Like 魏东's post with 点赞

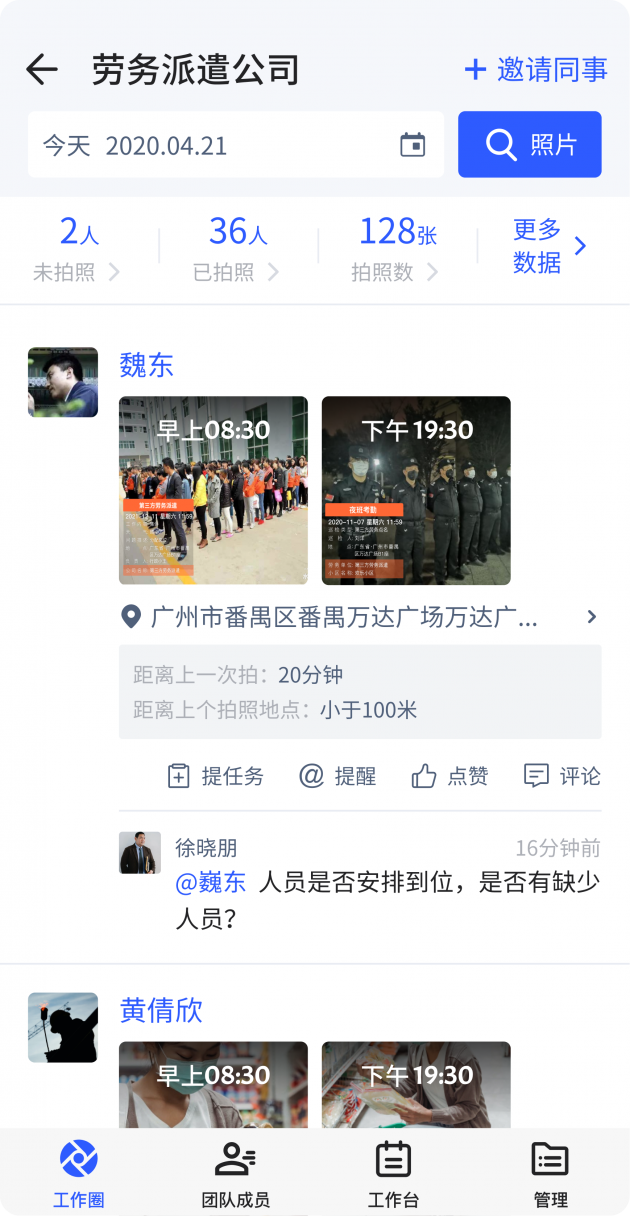coord(450,776)
